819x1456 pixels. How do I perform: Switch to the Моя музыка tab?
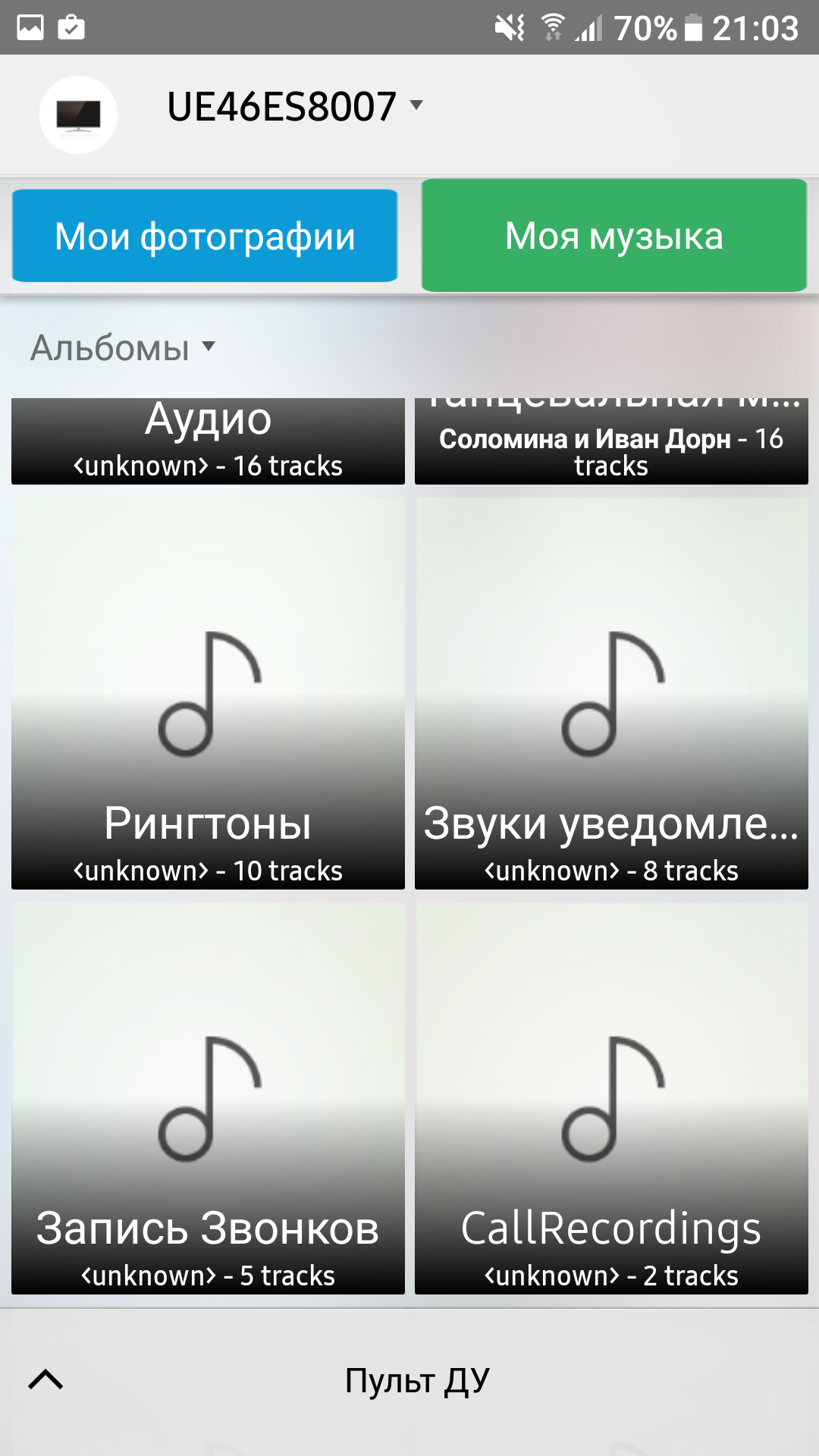[x=614, y=235]
